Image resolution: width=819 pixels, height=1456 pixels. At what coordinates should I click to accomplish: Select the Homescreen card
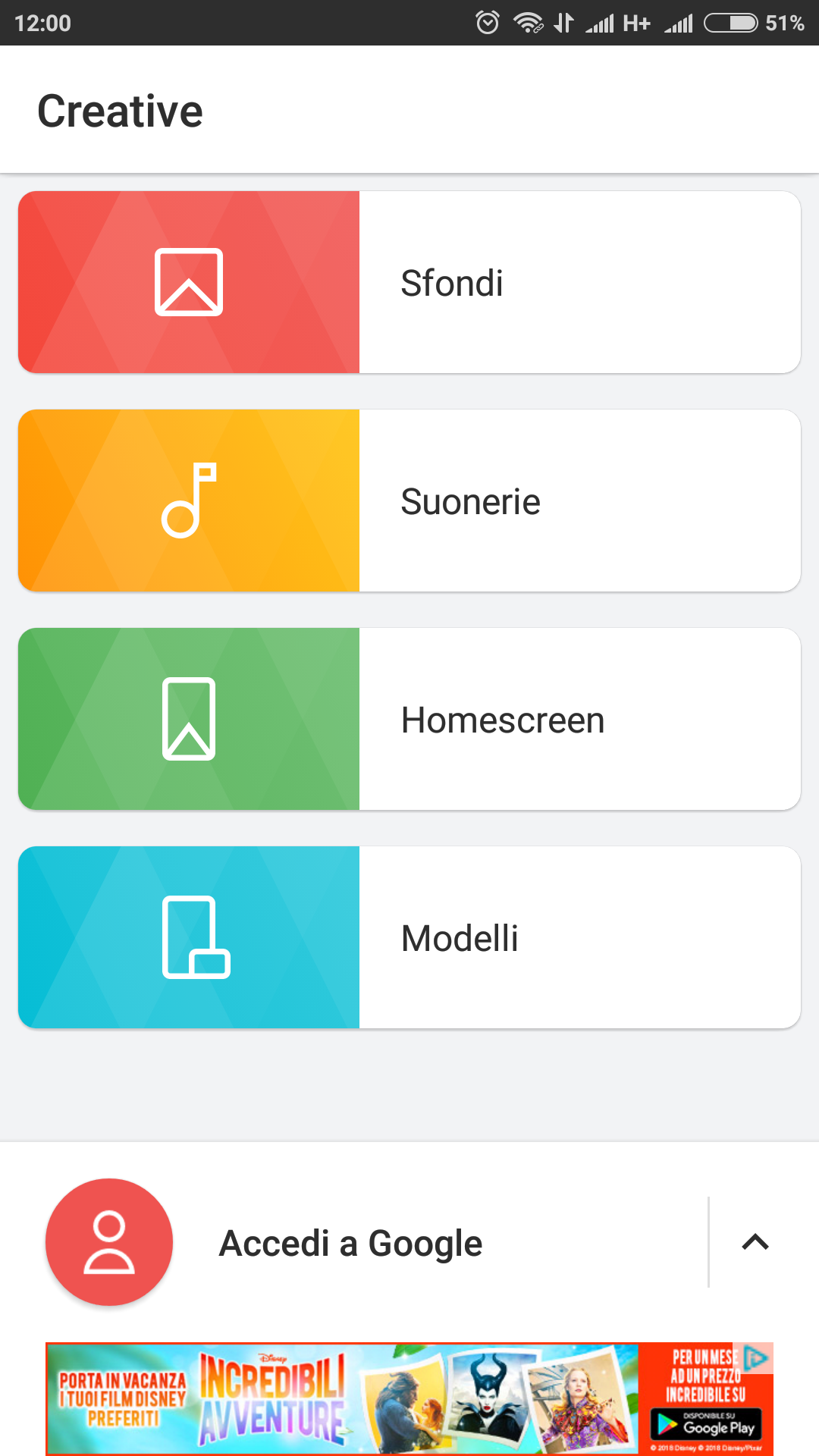(x=409, y=719)
